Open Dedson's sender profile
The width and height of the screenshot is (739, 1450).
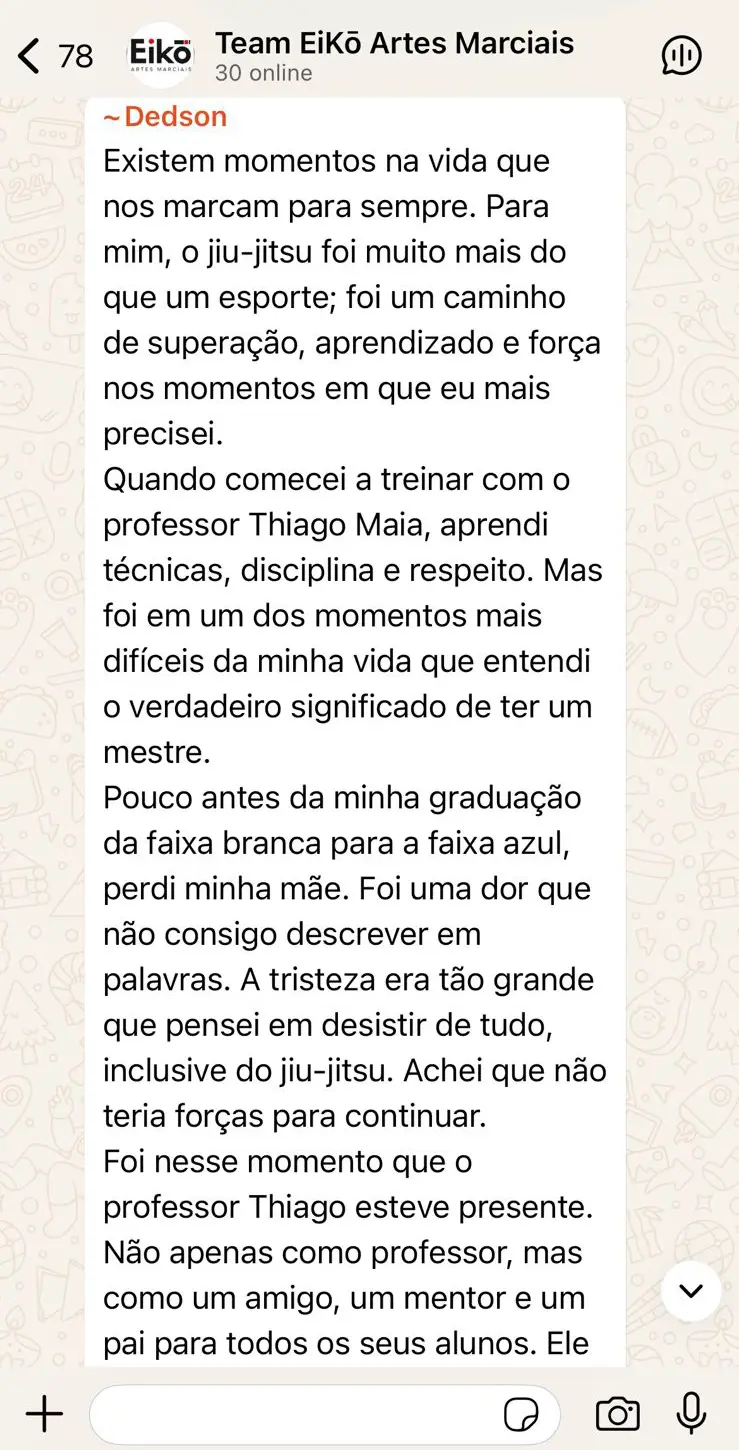(165, 117)
